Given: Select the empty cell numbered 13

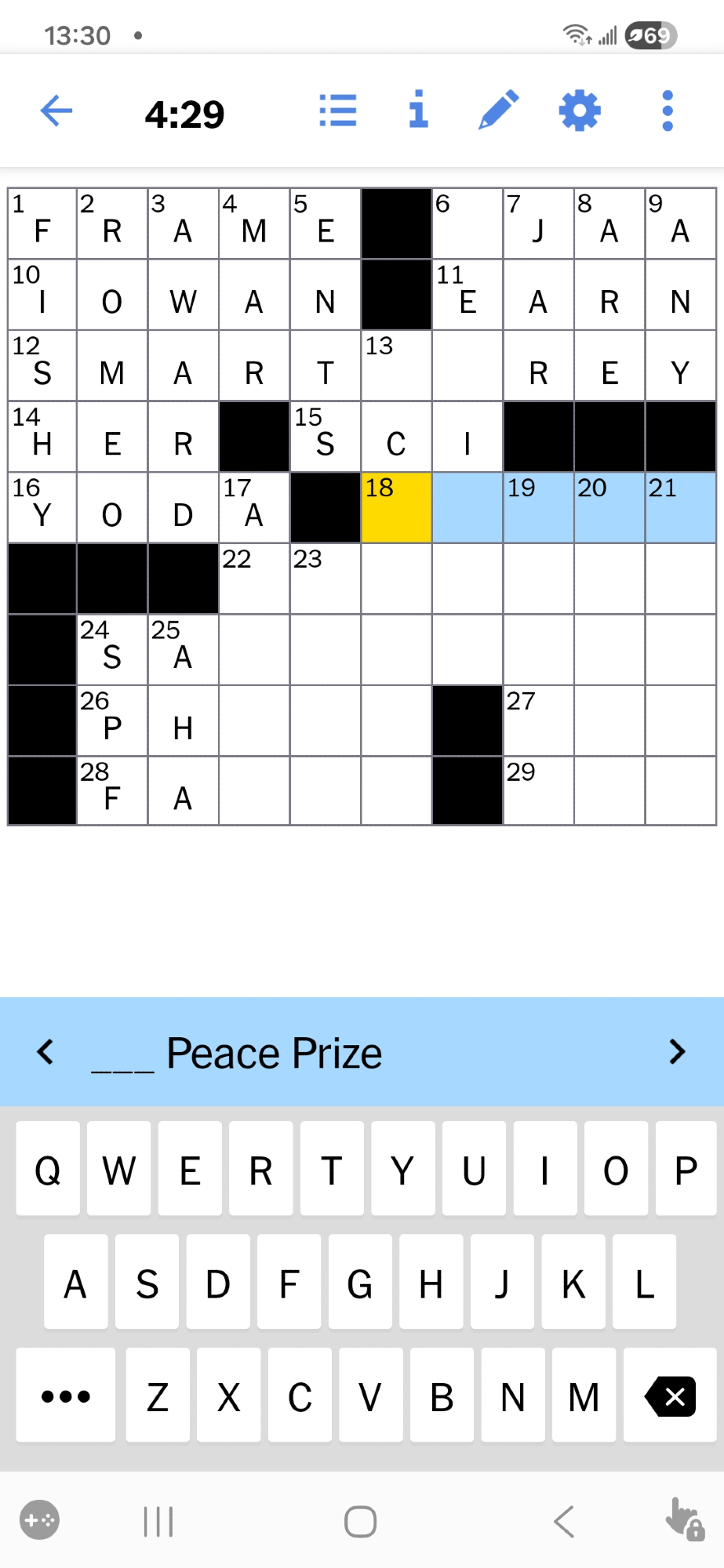Looking at the screenshot, I should click(x=396, y=366).
